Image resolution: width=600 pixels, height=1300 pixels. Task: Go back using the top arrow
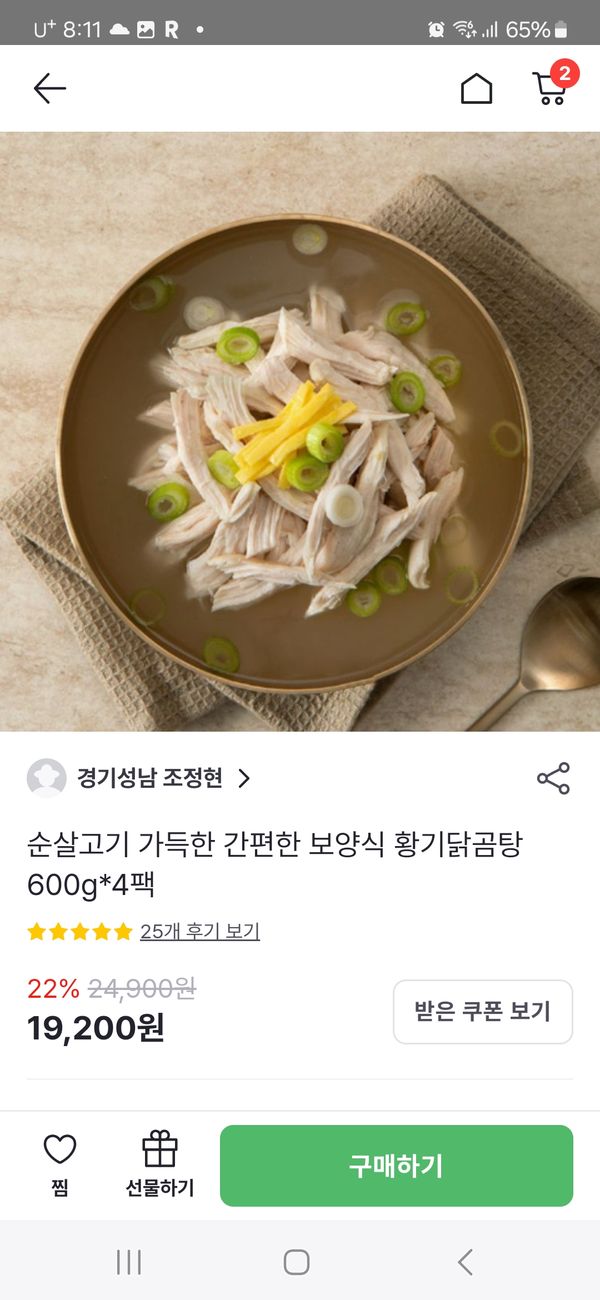click(x=49, y=89)
